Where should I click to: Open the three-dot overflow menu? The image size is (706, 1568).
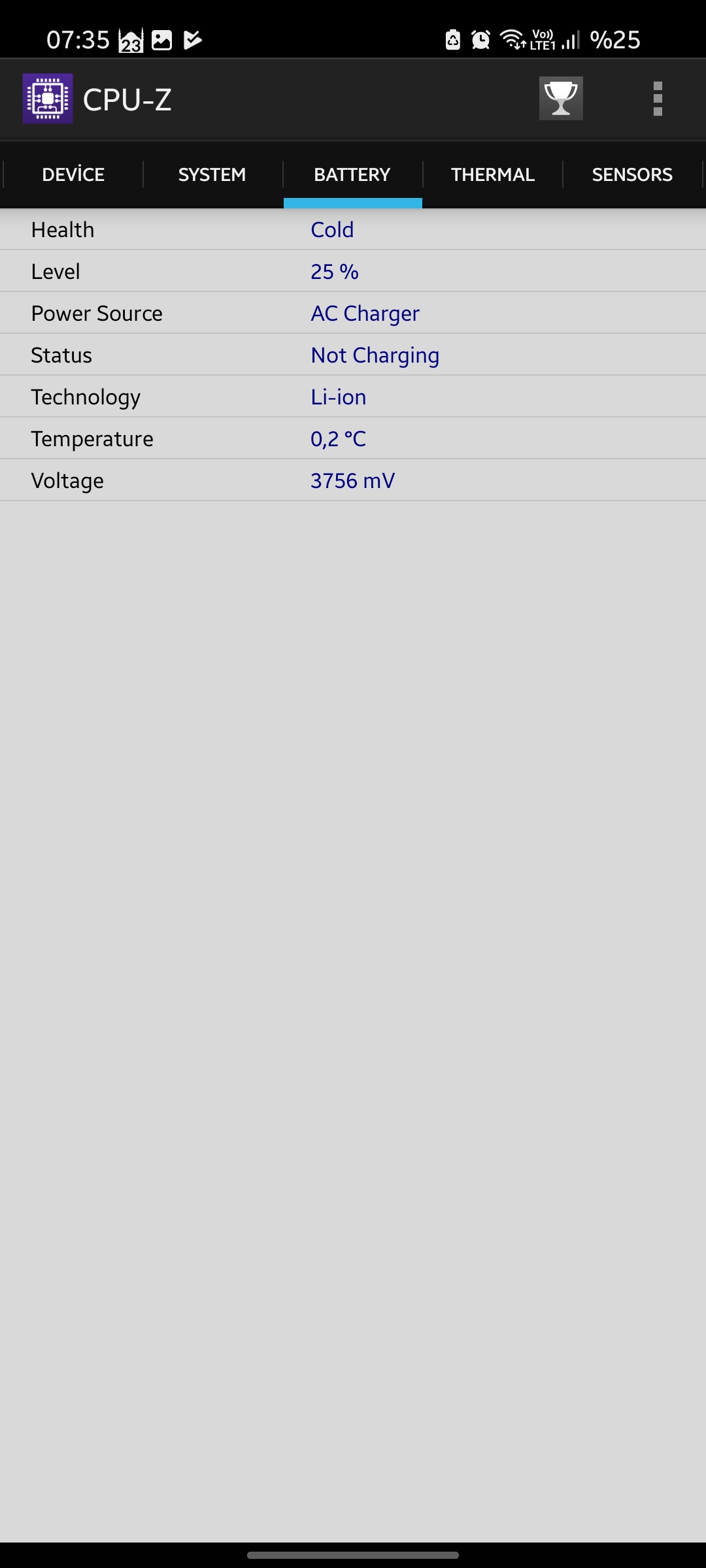pyautogui.click(x=658, y=99)
